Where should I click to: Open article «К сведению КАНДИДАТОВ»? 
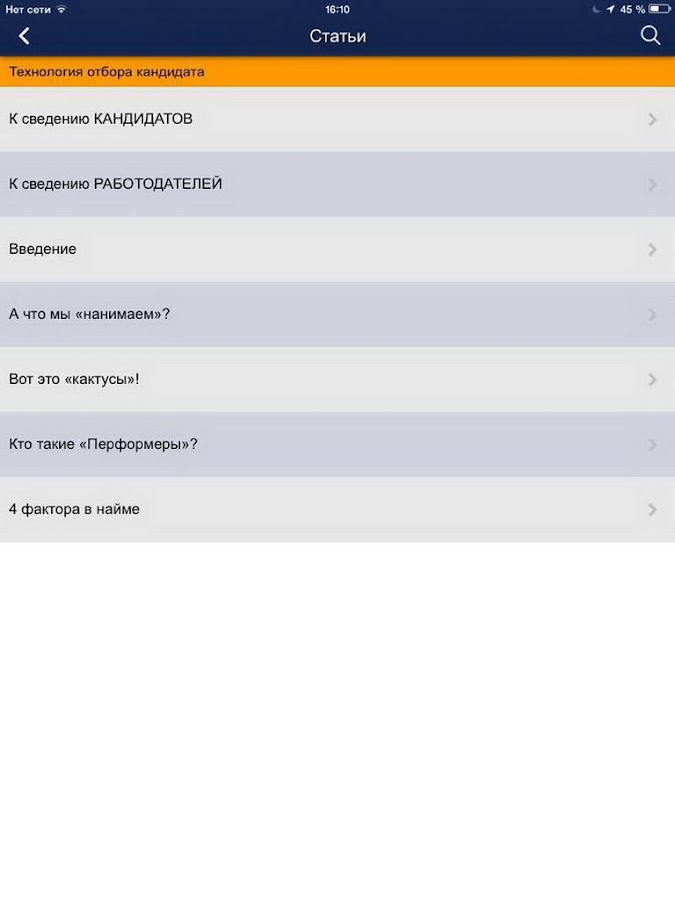[x=337, y=119]
